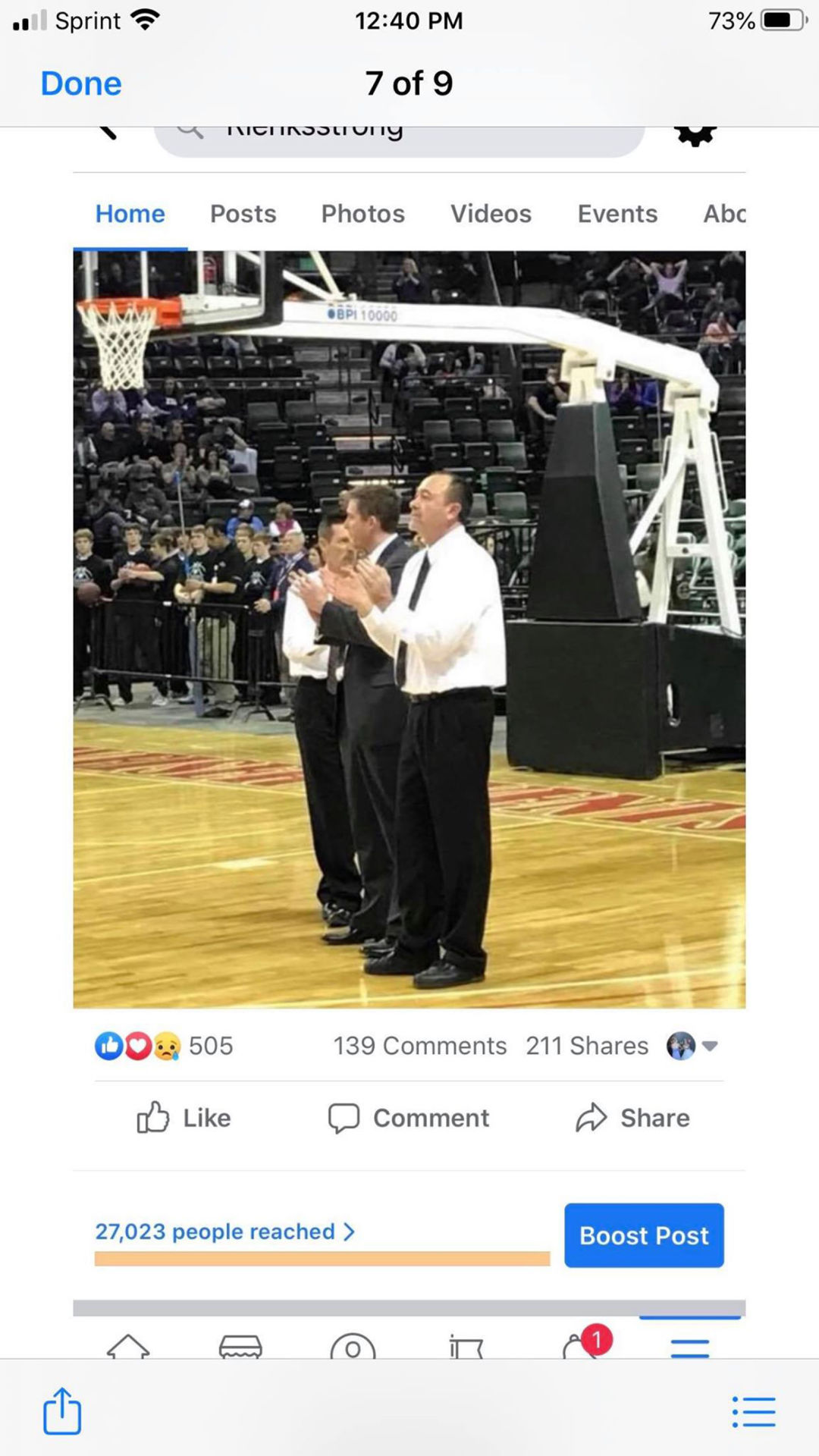Tap Done to close the image viewer
The image size is (819, 1456).
(x=80, y=83)
